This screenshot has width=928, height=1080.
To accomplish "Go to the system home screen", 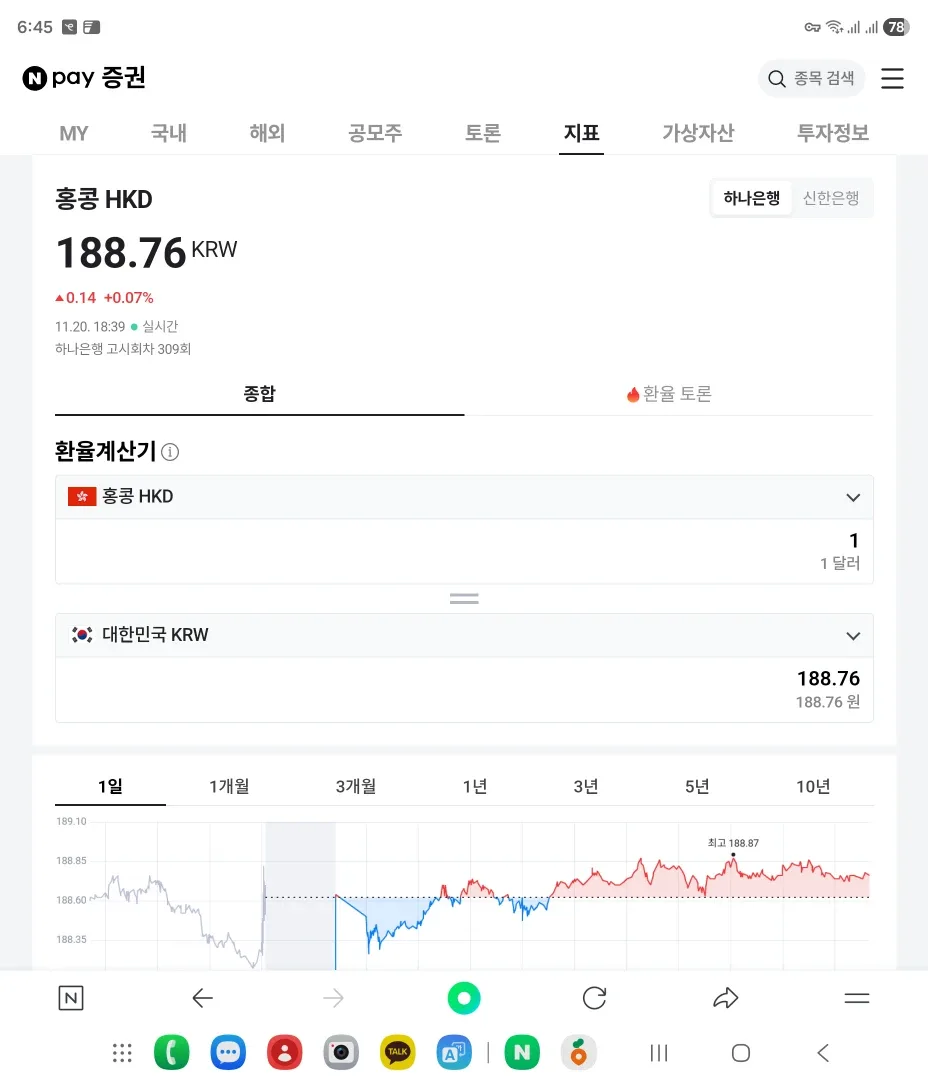I will coord(740,1052).
